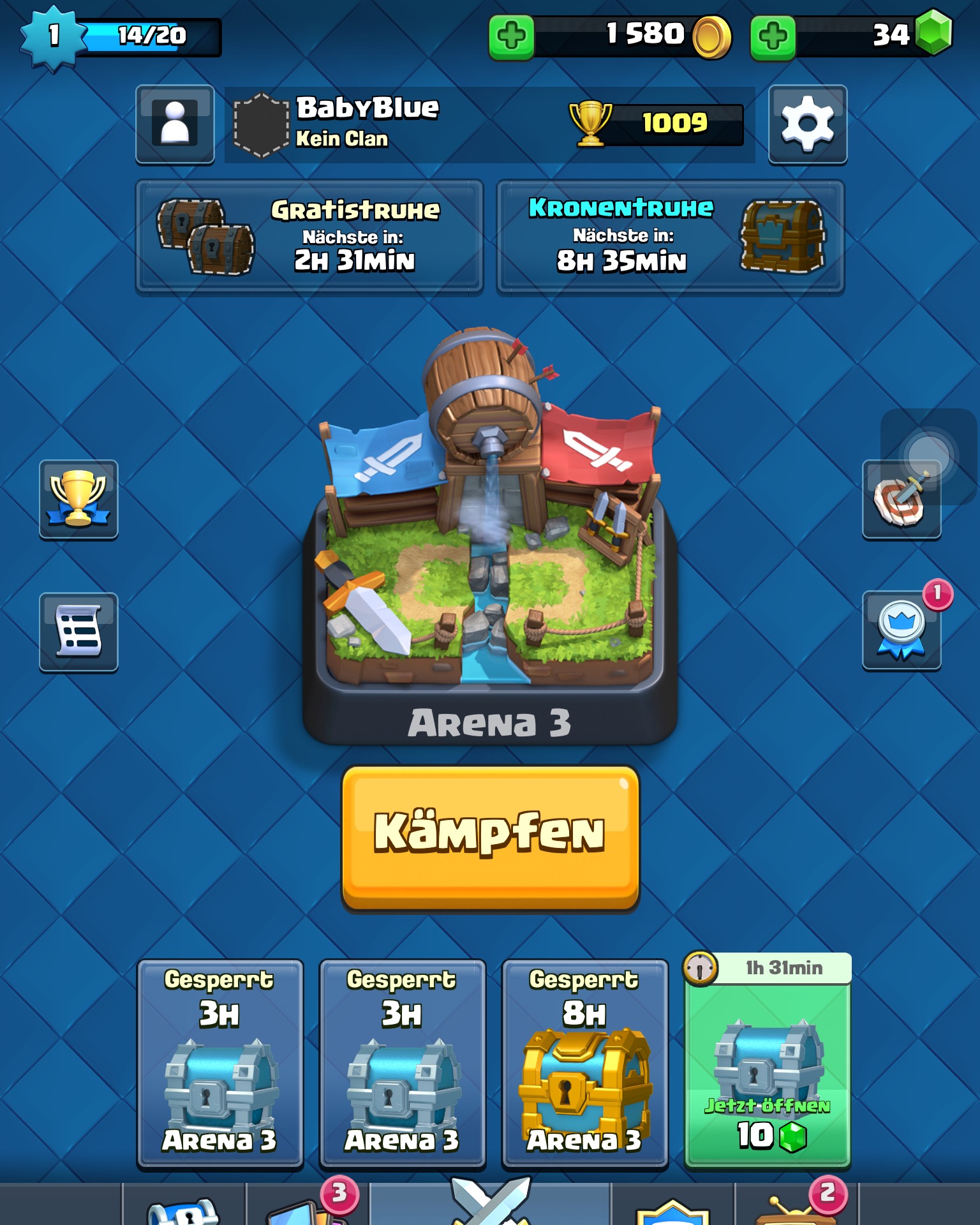This screenshot has width=980, height=1225.
Task: Select the first locked 3H silver chest
Action: (220, 1064)
